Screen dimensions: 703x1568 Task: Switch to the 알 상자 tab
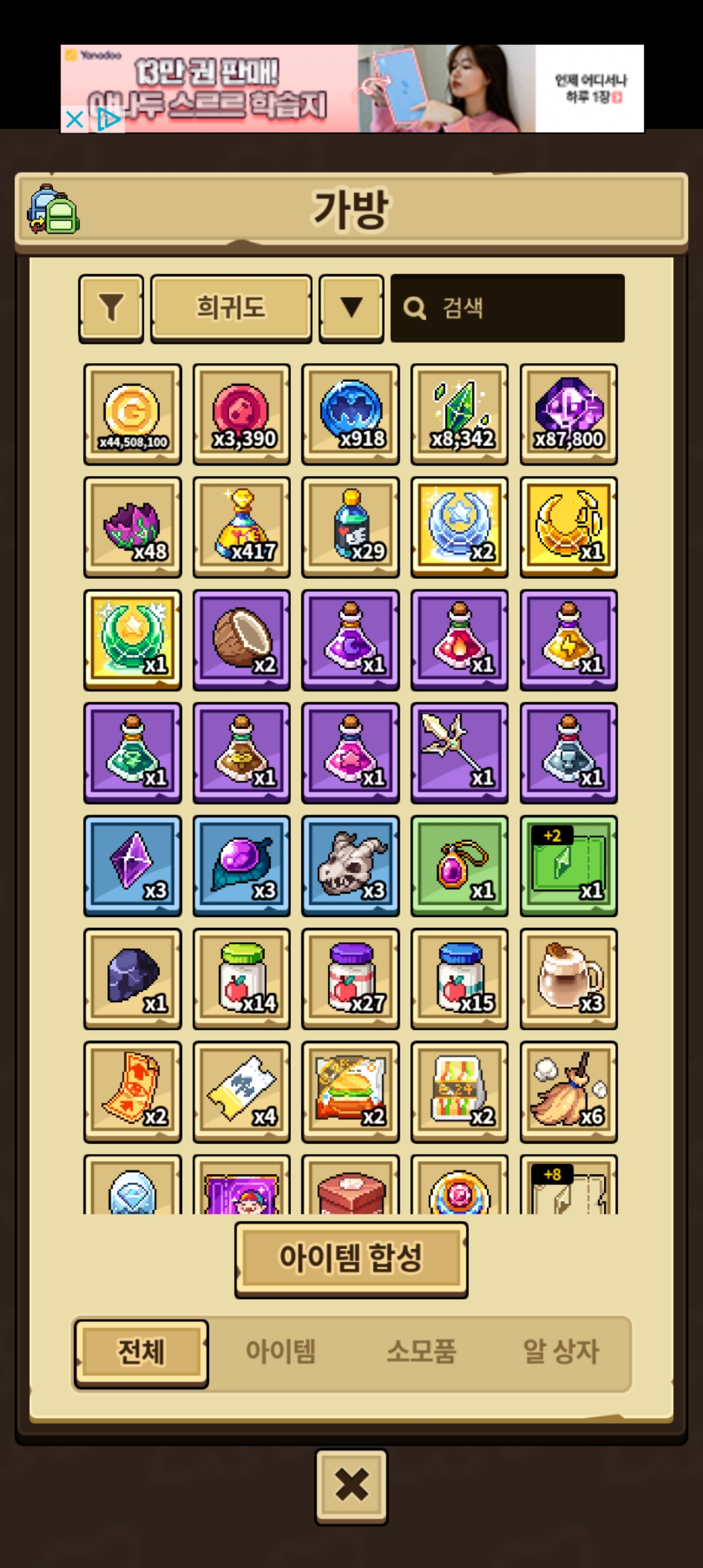pos(560,1352)
